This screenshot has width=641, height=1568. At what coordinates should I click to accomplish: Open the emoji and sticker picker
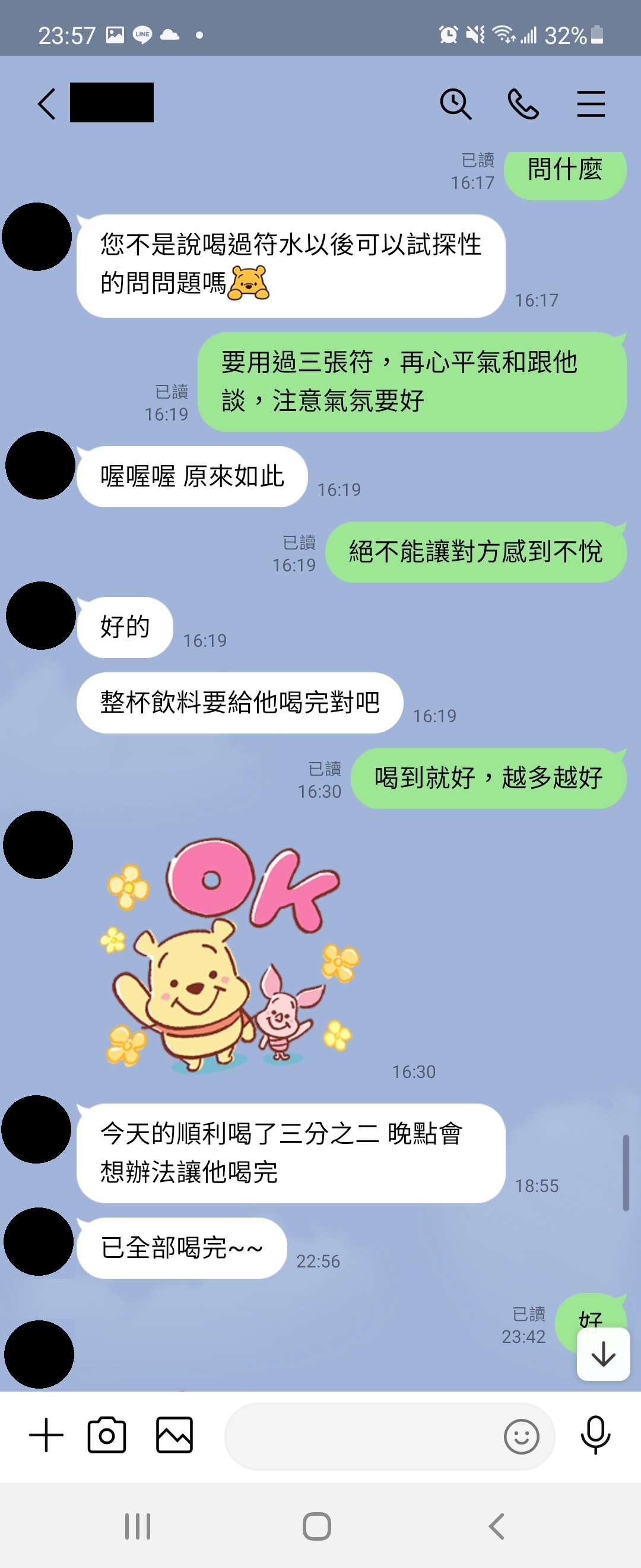tap(521, 1437)
